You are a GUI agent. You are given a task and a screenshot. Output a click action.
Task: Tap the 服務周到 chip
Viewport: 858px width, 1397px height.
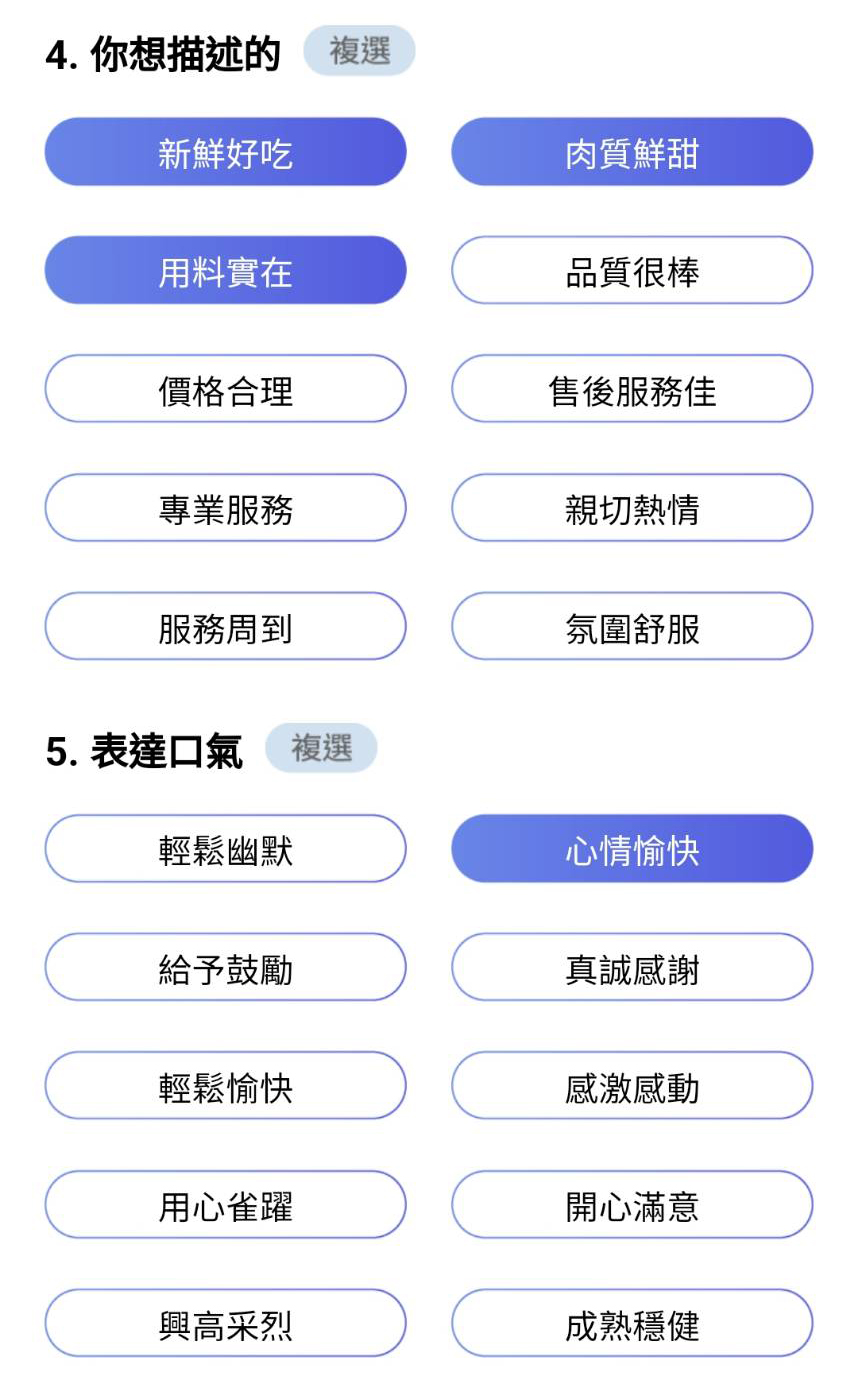coord(225,627)
